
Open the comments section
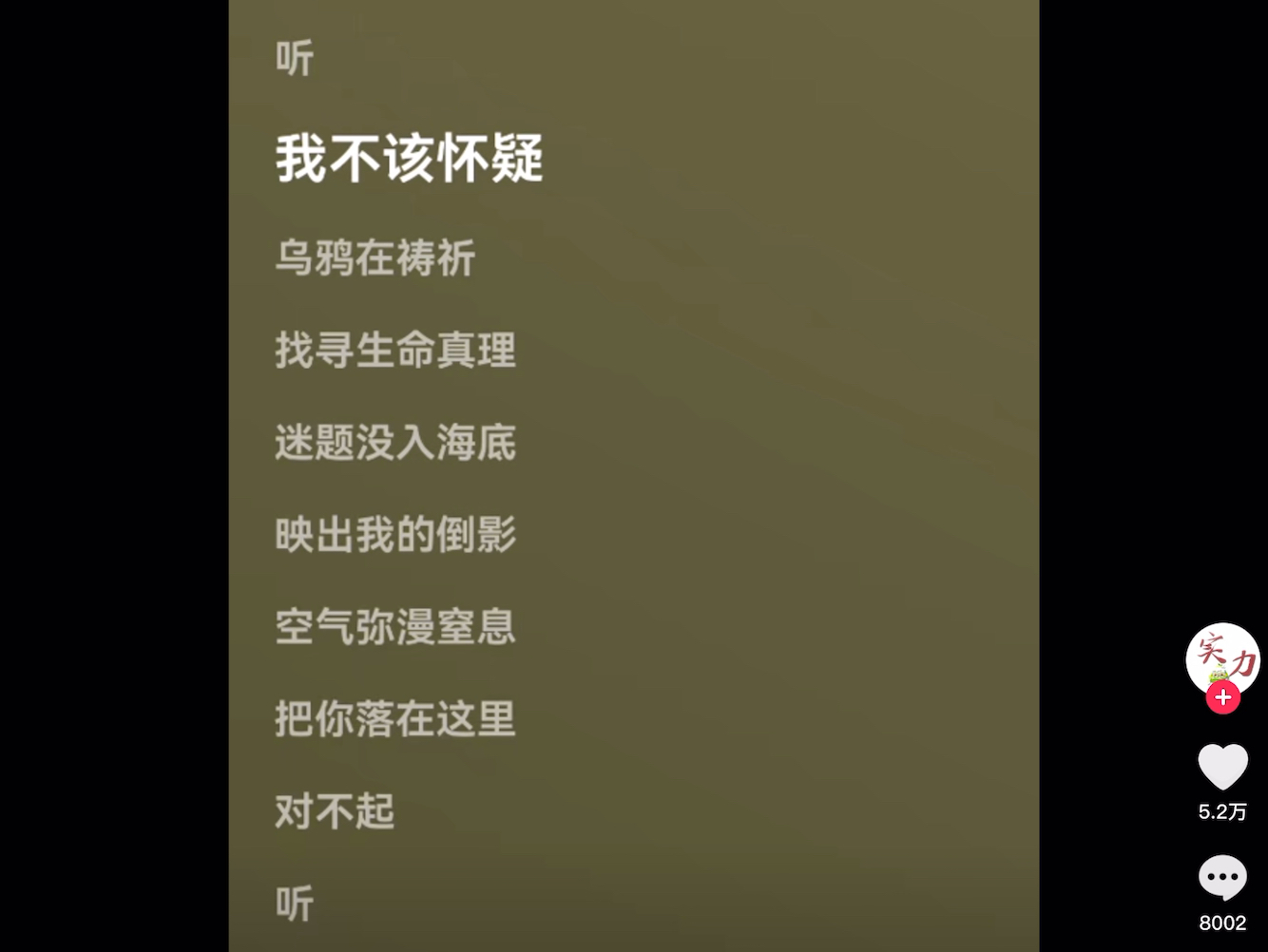(x=1222, y=878)
